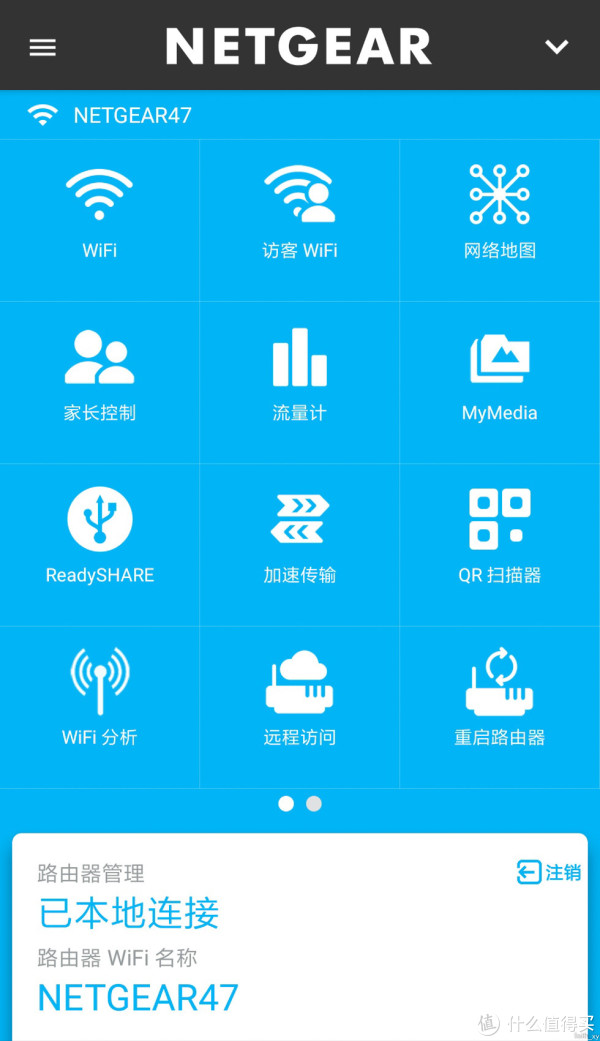Open ReadySHARE
Image resolution: width=600 pixels, height=1041 pixels.
[100, 544]
